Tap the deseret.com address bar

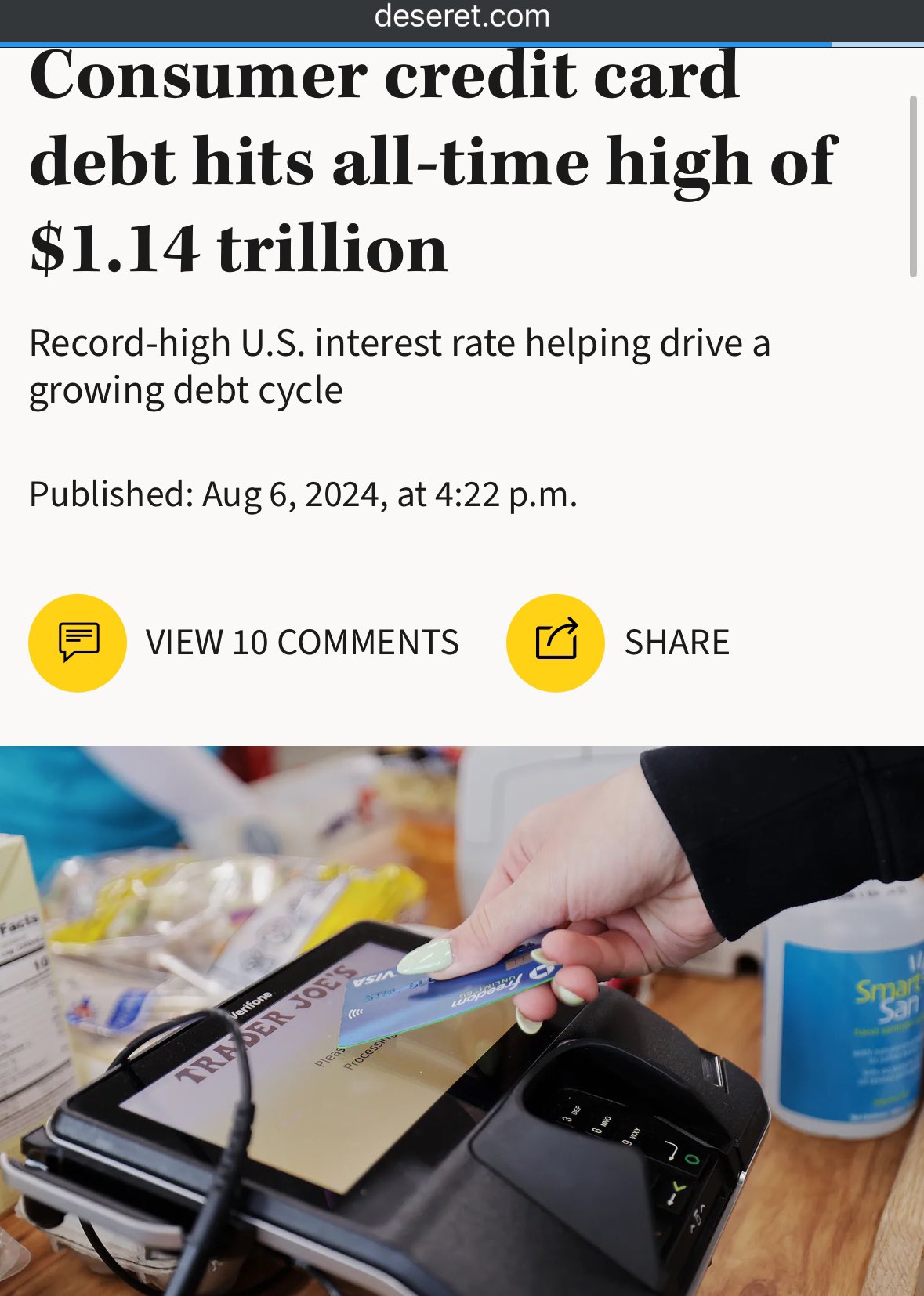[462, 16]
